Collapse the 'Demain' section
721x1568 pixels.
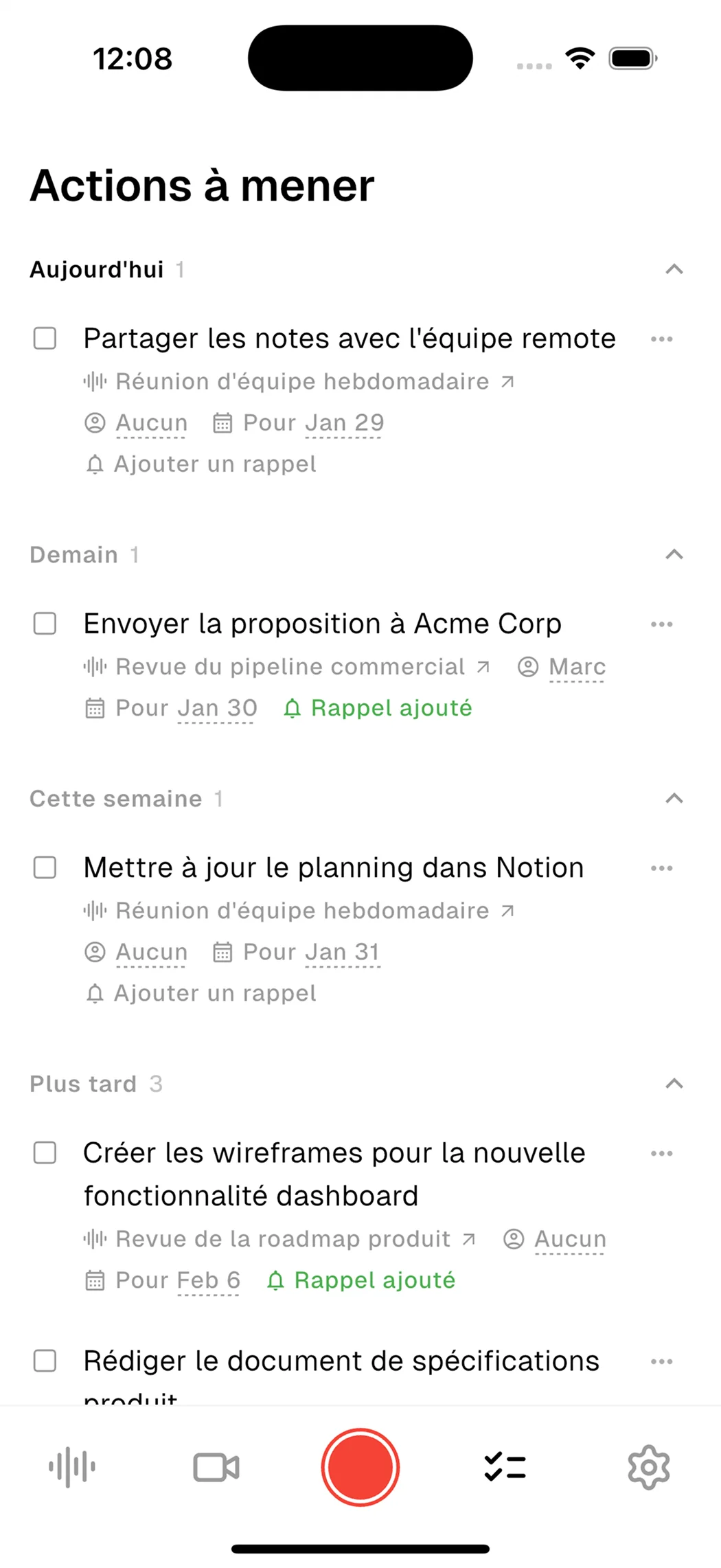[x=674, y=555]
